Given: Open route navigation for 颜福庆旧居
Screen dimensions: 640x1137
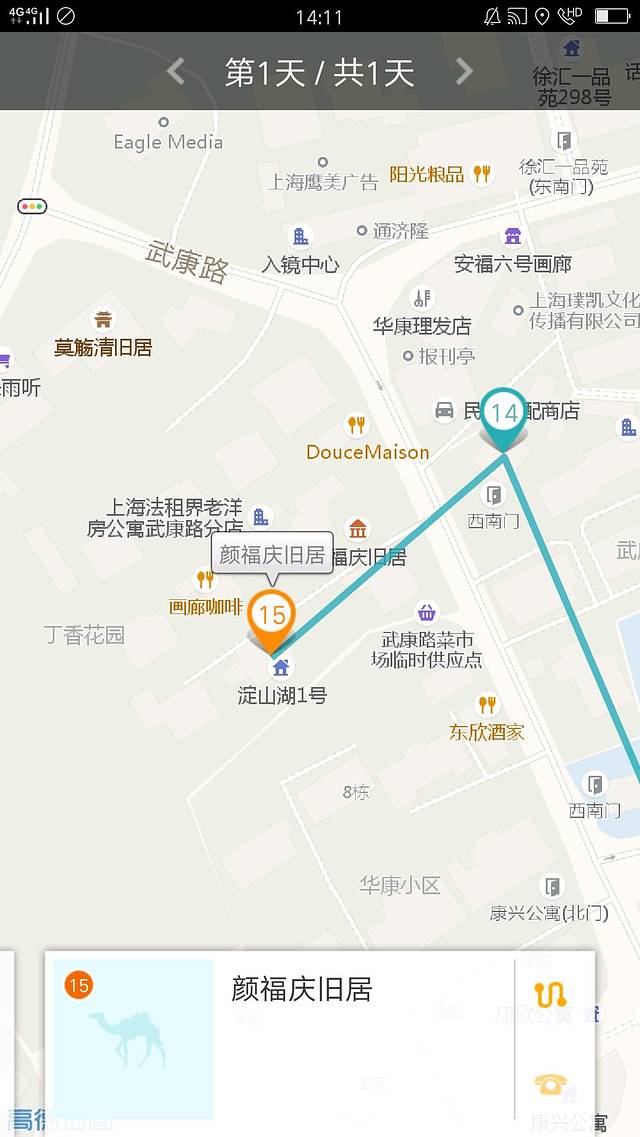Looking at the screenshot, I should click(550, 994).
